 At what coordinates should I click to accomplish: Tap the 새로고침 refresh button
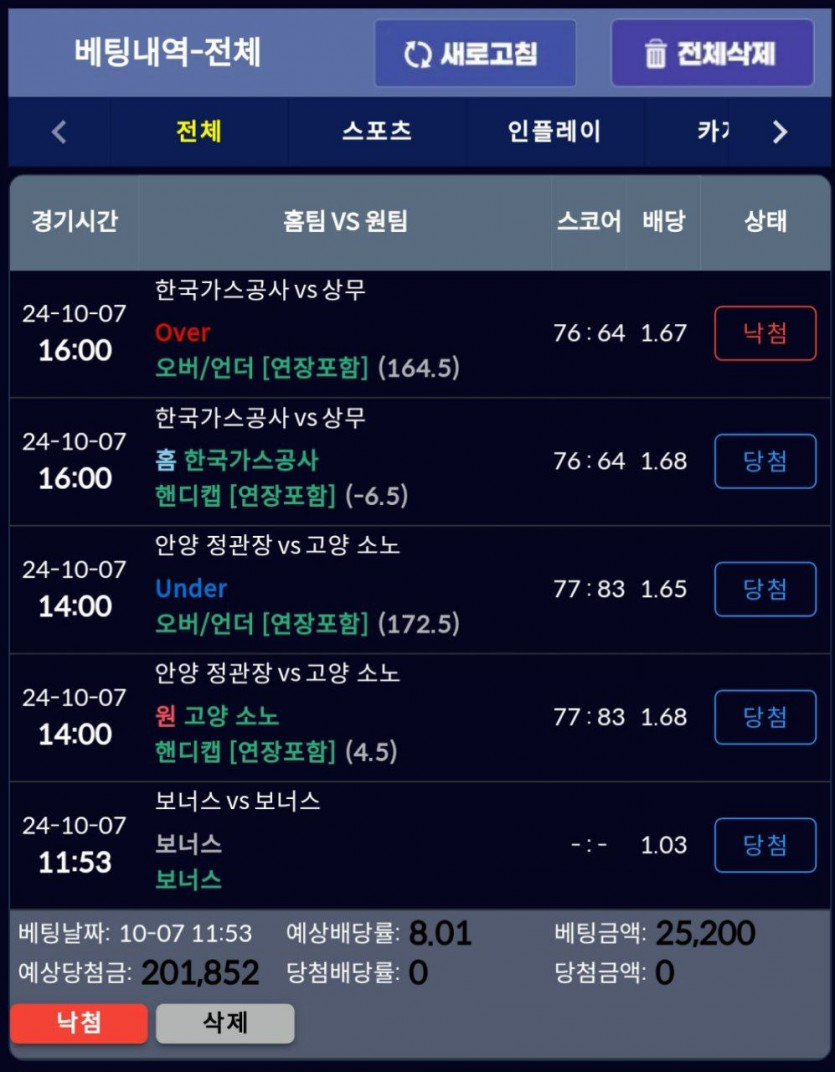[x=475, y=53]
